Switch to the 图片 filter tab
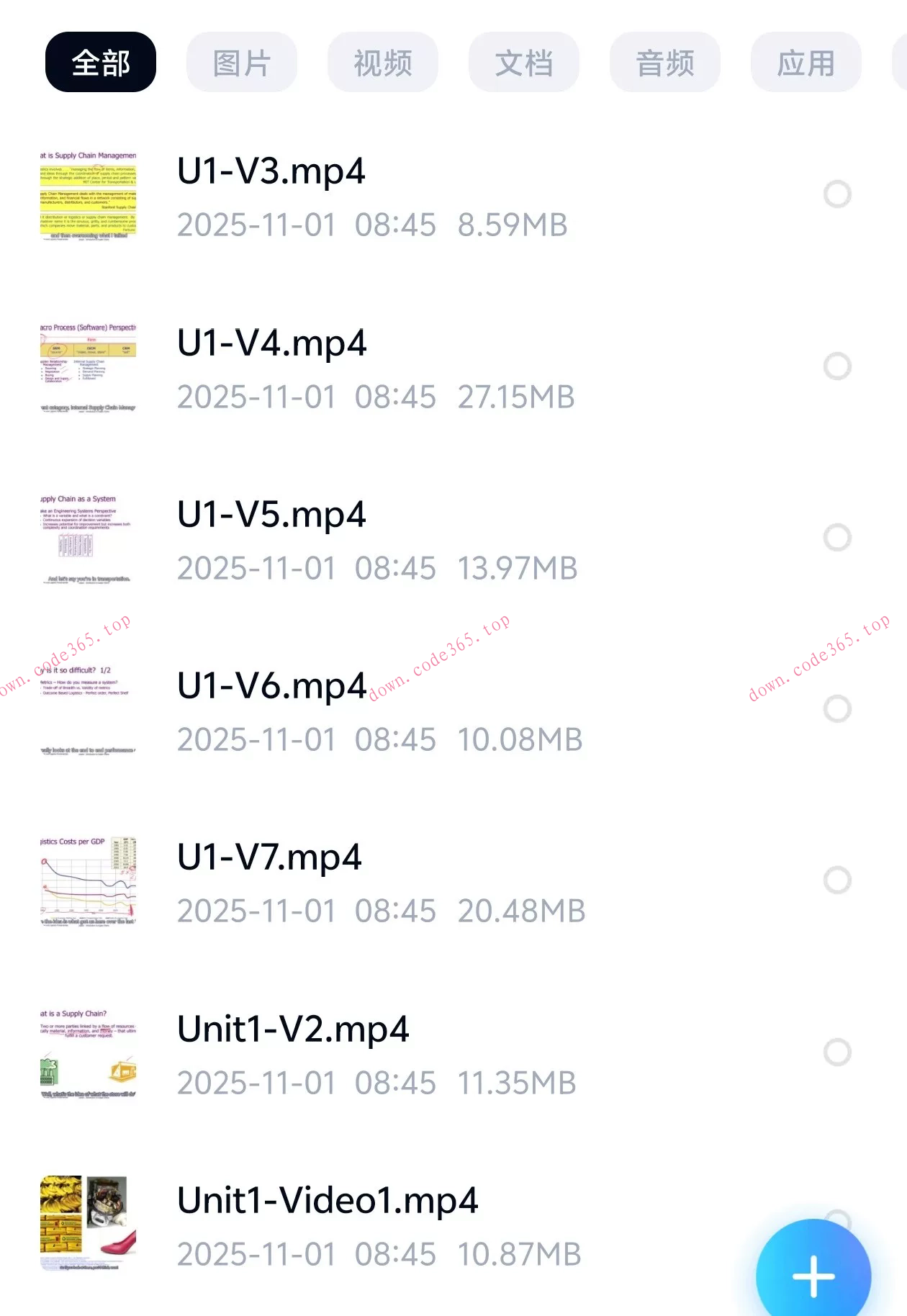The height and width of the screenshot is (1316, 907). [x=242, y=63]
